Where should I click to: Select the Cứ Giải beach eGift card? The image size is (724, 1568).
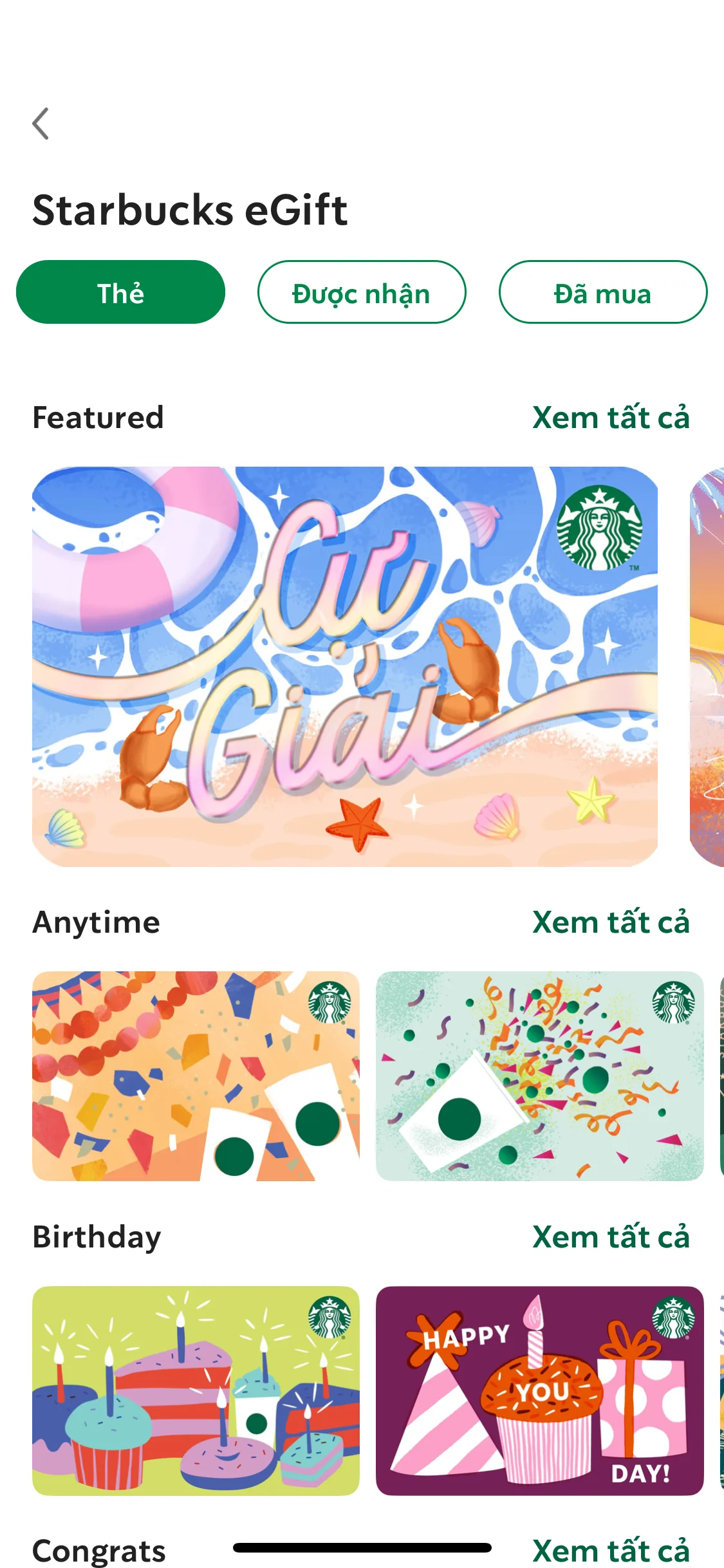click(345, 666)
